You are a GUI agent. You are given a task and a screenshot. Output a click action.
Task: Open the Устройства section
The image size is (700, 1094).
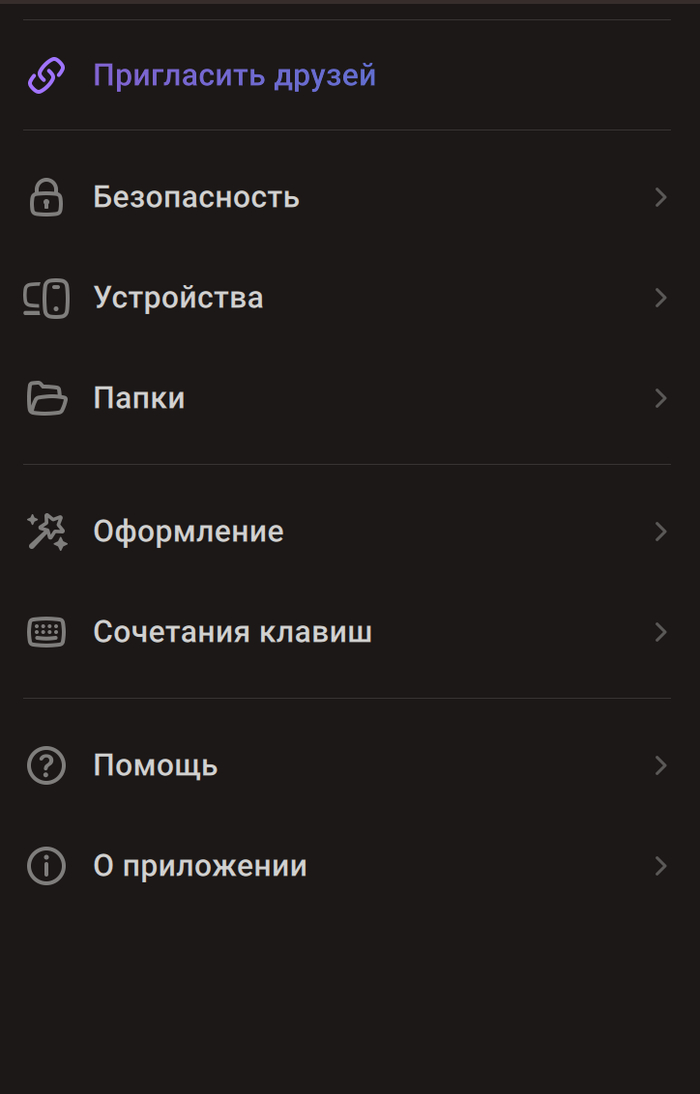[x=178, y=298]
